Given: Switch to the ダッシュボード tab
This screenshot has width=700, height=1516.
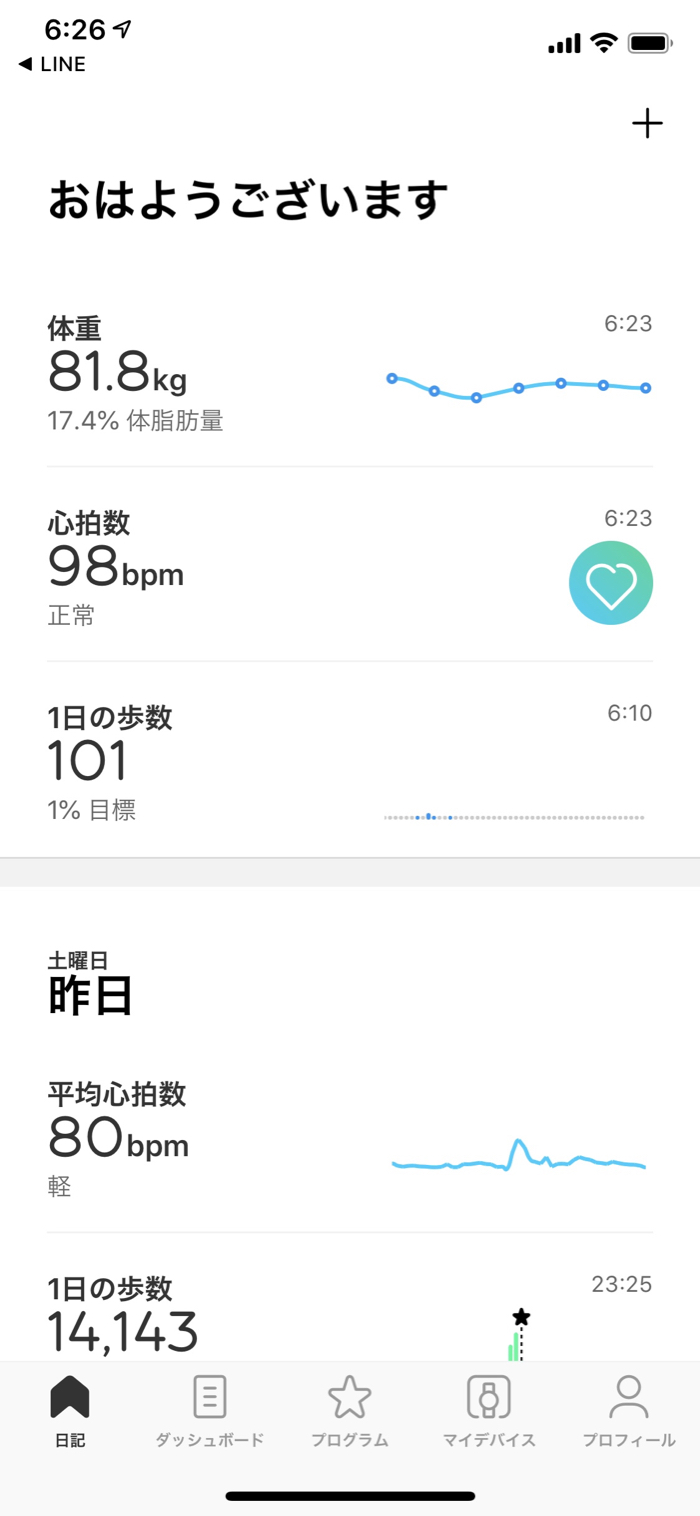Looking at the screenshot, I should point(210,1410).
